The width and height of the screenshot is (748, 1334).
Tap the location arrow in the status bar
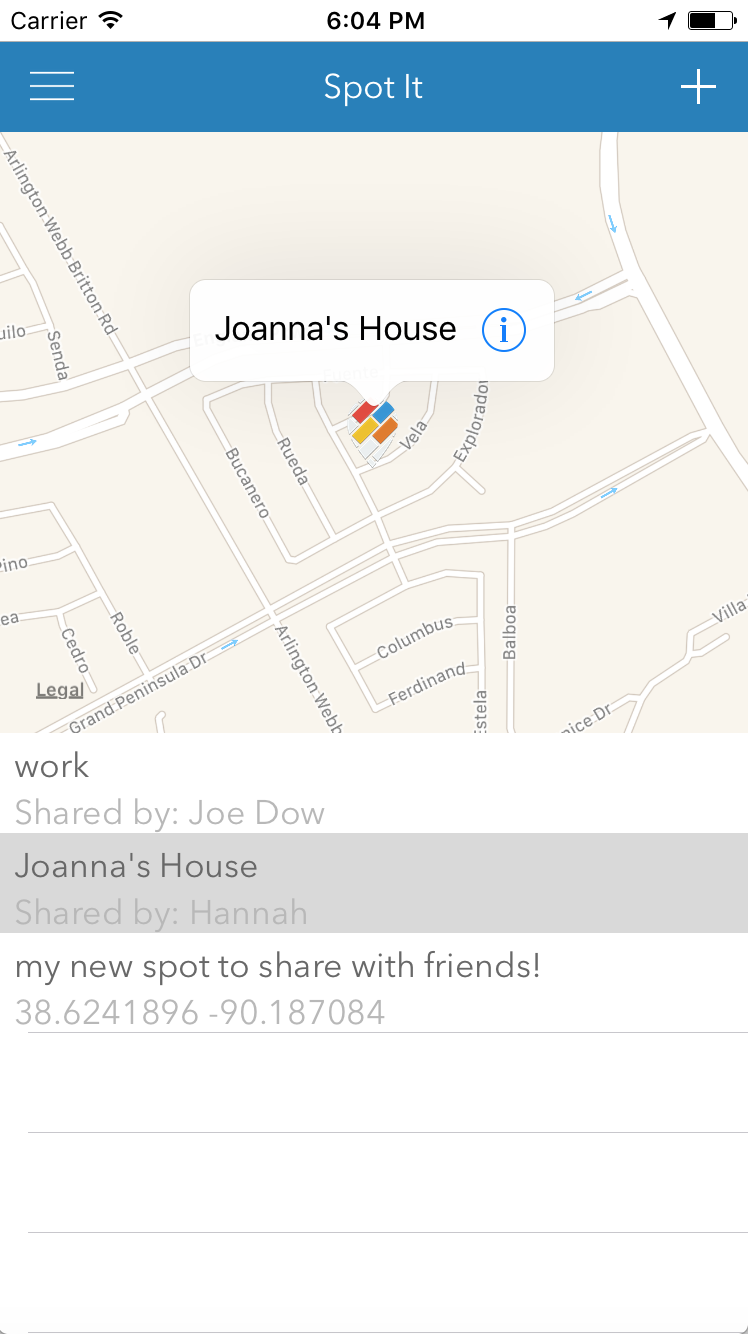coord(666,18)
